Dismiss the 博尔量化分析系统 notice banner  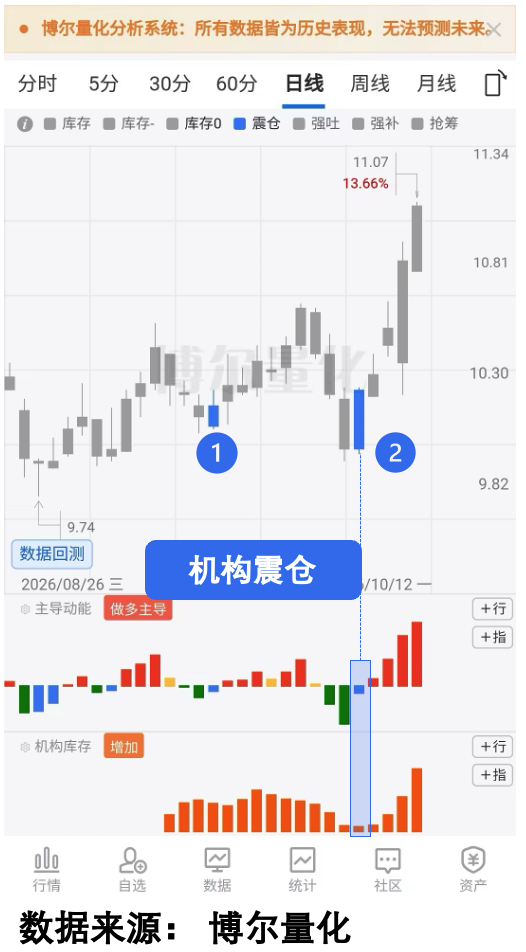(x=494, y=29)
